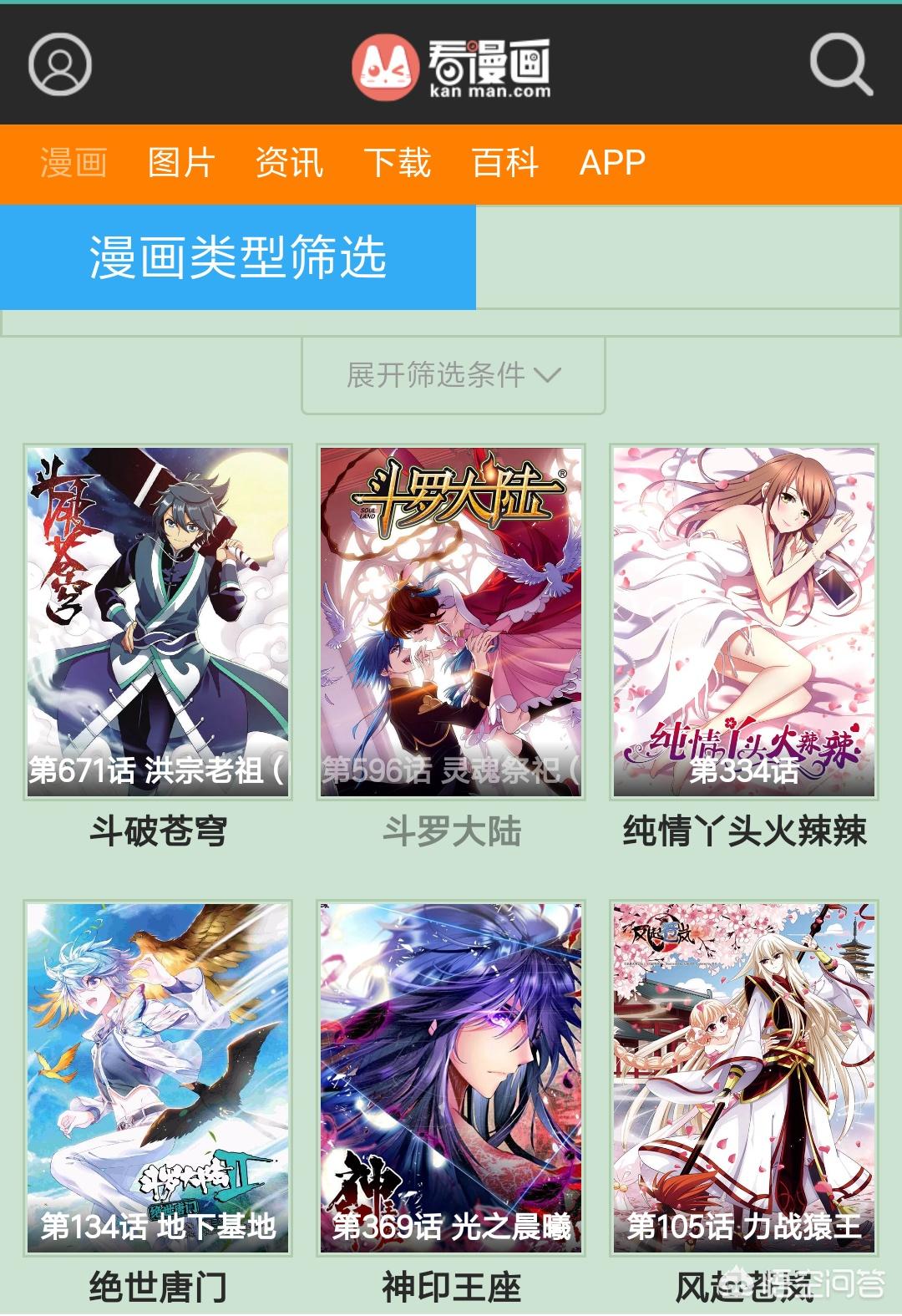
Task: Open the 下载 tab
Action: (x=397, y=162)
